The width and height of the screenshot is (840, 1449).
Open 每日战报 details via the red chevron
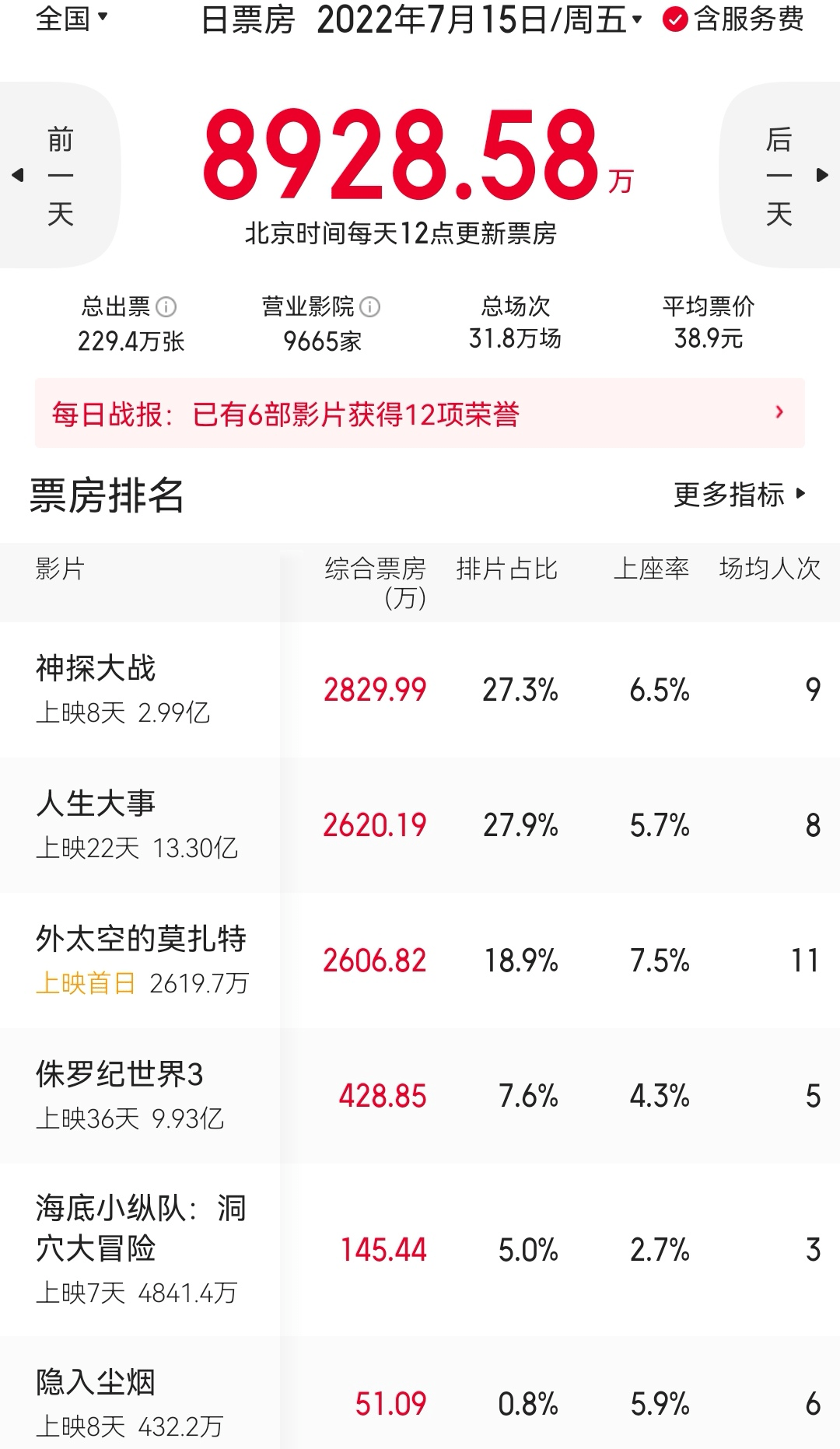pyautogui.click(x=780, y=413)
